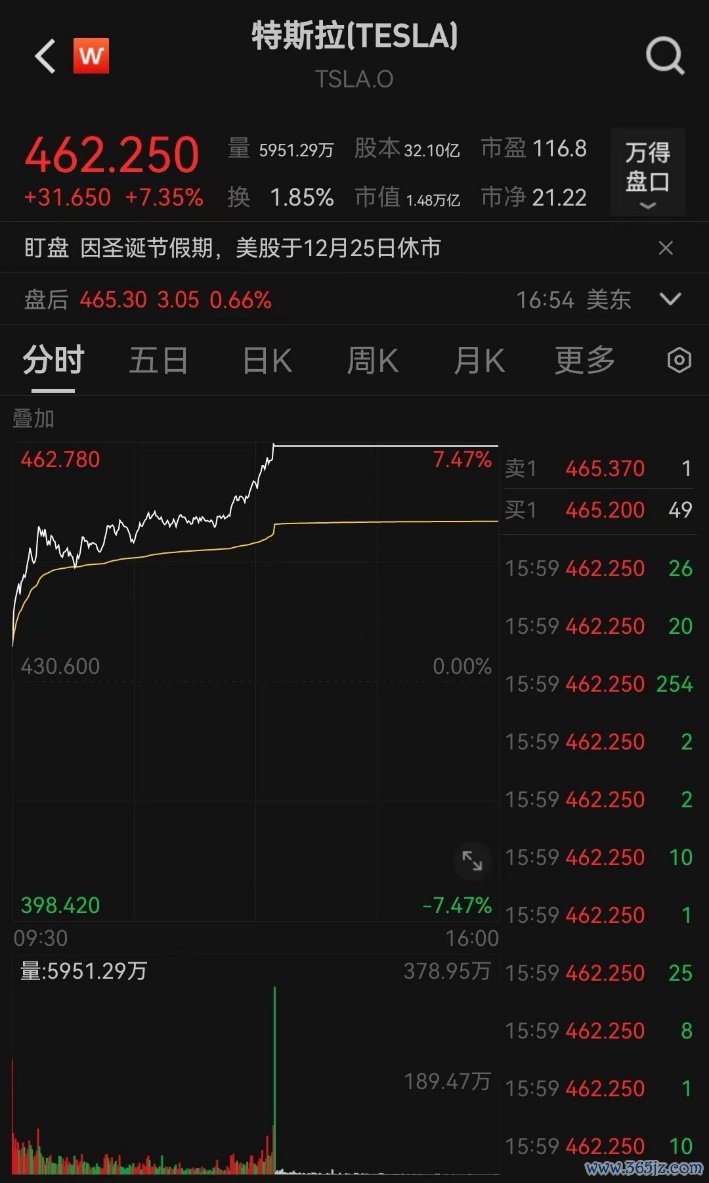Open search with the magnifier icon
The width and height of the screenshot is (709, 1183).
tap(665, 57)
